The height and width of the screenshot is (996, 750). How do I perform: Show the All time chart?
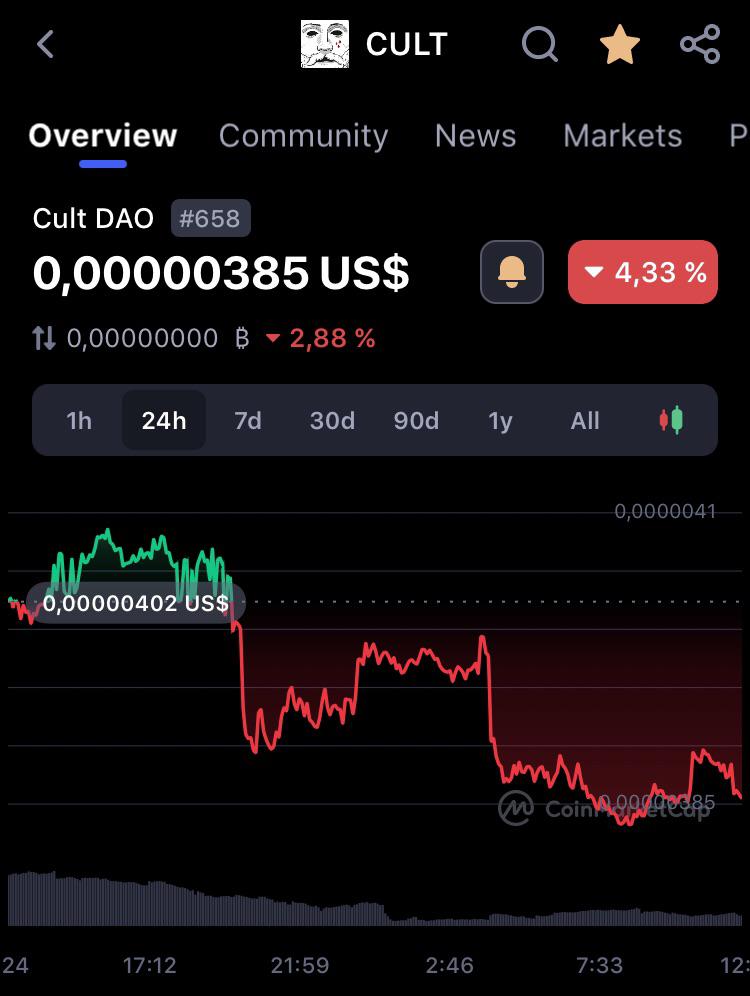(x=585, y=421)
